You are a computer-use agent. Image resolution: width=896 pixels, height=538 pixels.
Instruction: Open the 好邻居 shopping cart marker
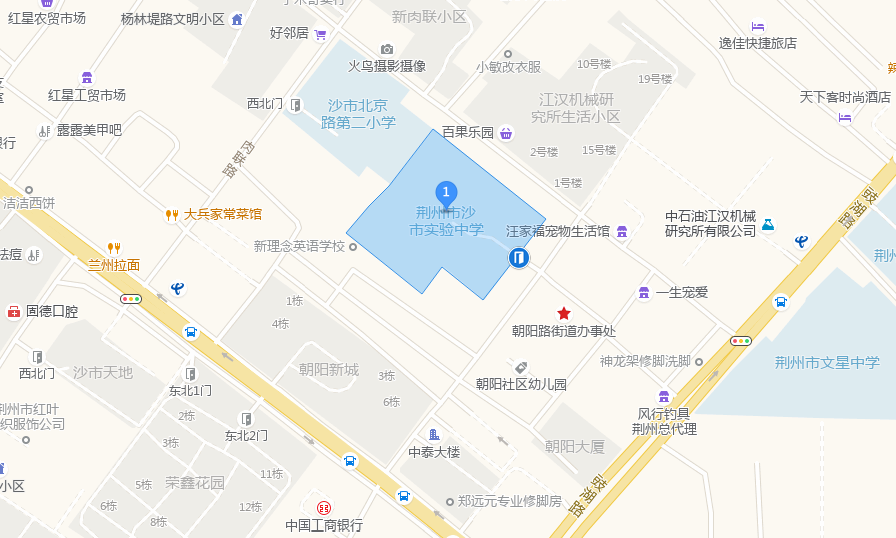(x=320, y=34)
